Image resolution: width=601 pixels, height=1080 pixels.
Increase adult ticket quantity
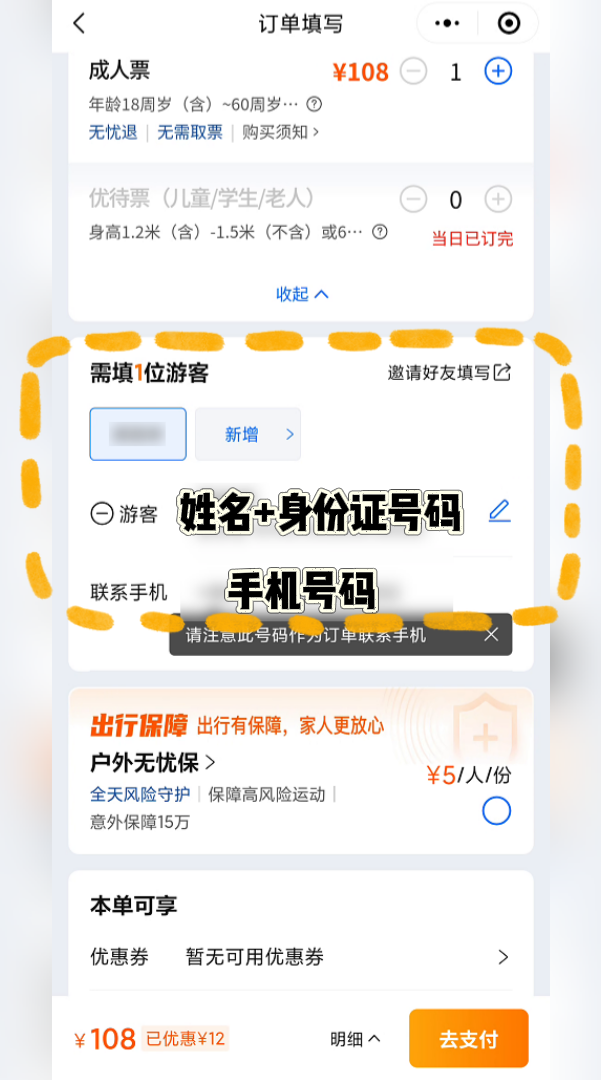click(x=498, y=71)
